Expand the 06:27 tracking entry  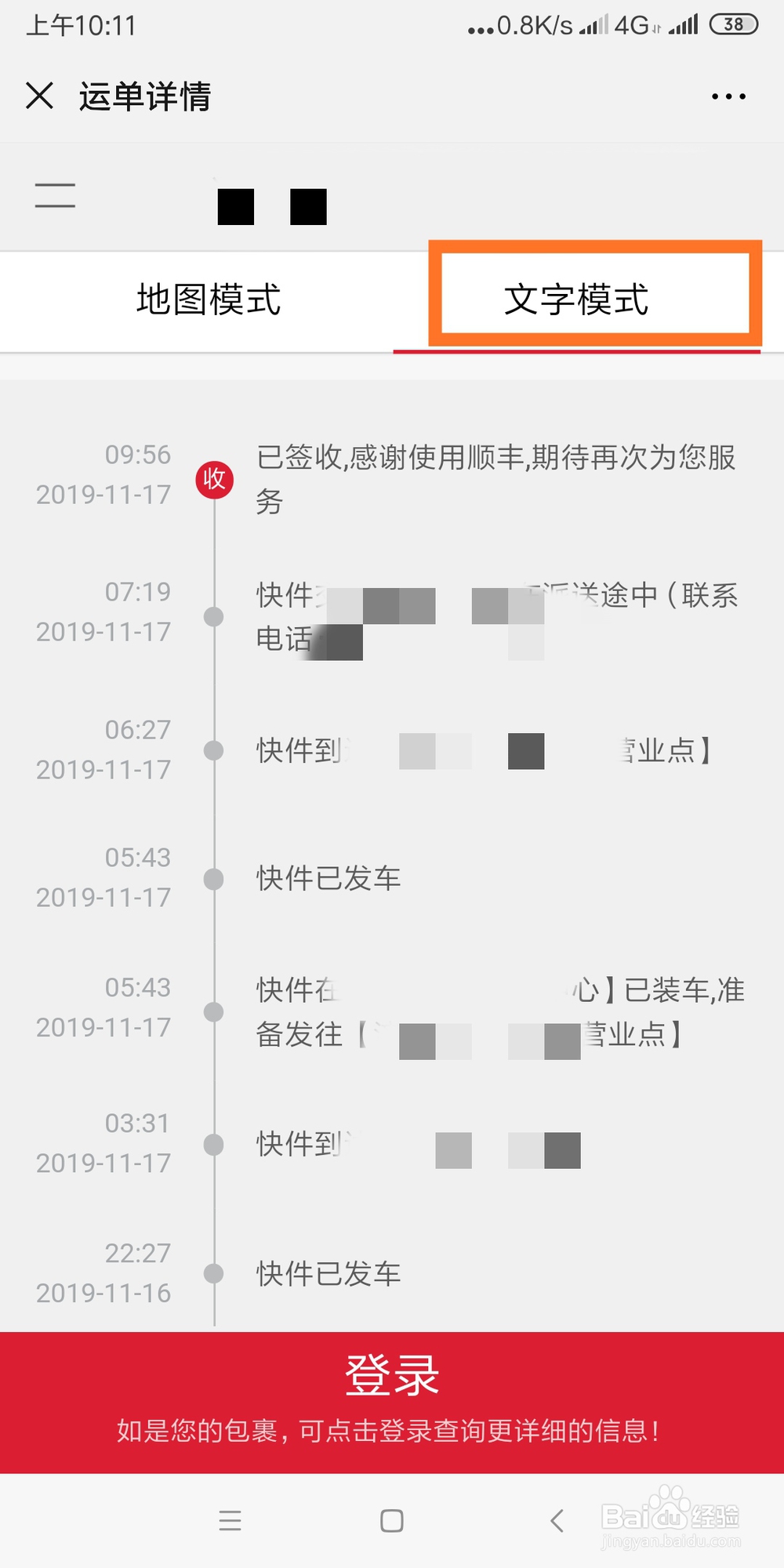pyautogui.click(x=486, y=750)
